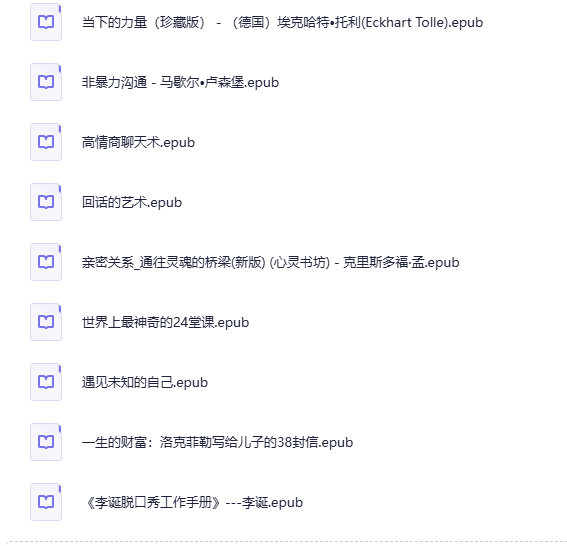Tap the 遇见未知的自己.epub file
This screenshot has height=546, width=567.
pos(145,383)
